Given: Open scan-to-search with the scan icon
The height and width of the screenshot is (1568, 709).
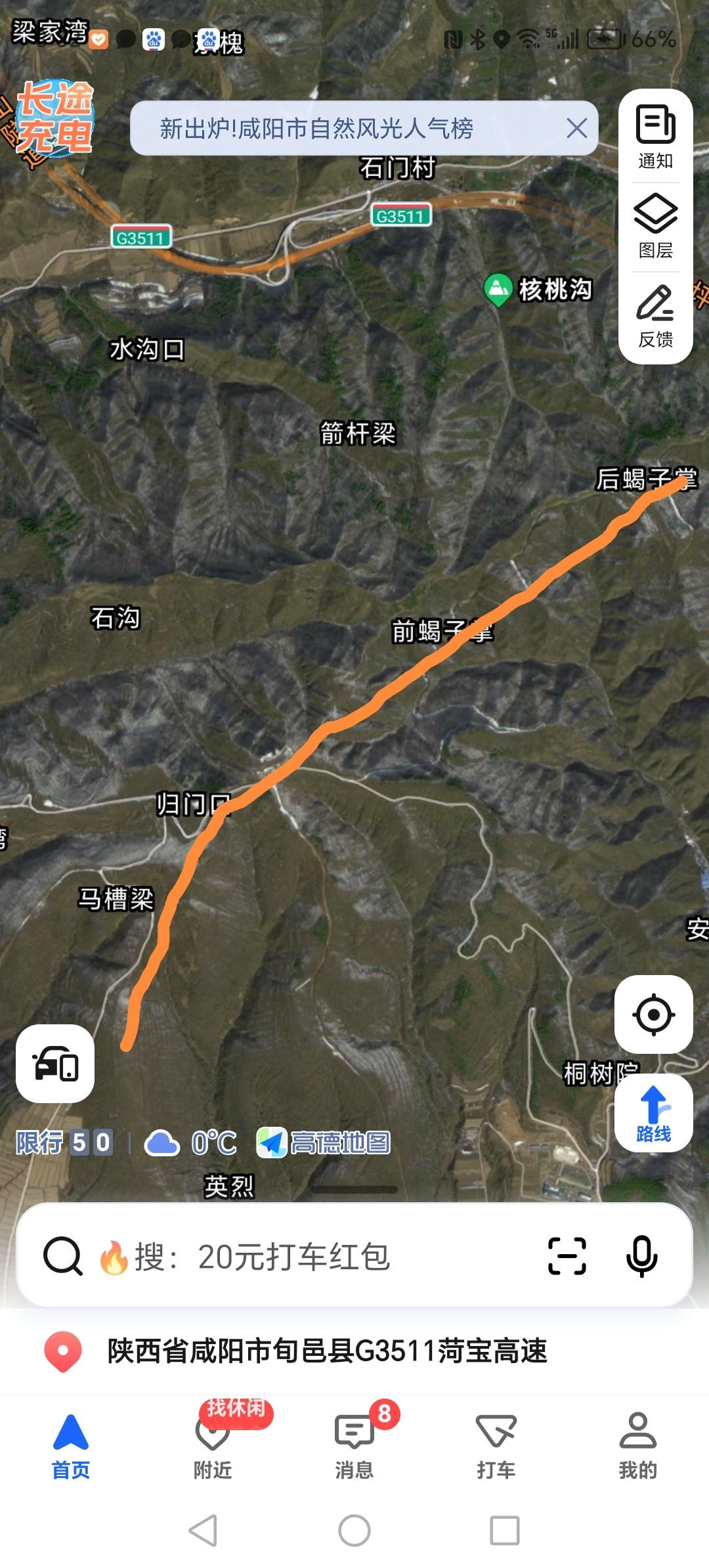Looking at the screenshot, I should (x=566, y=1257).
